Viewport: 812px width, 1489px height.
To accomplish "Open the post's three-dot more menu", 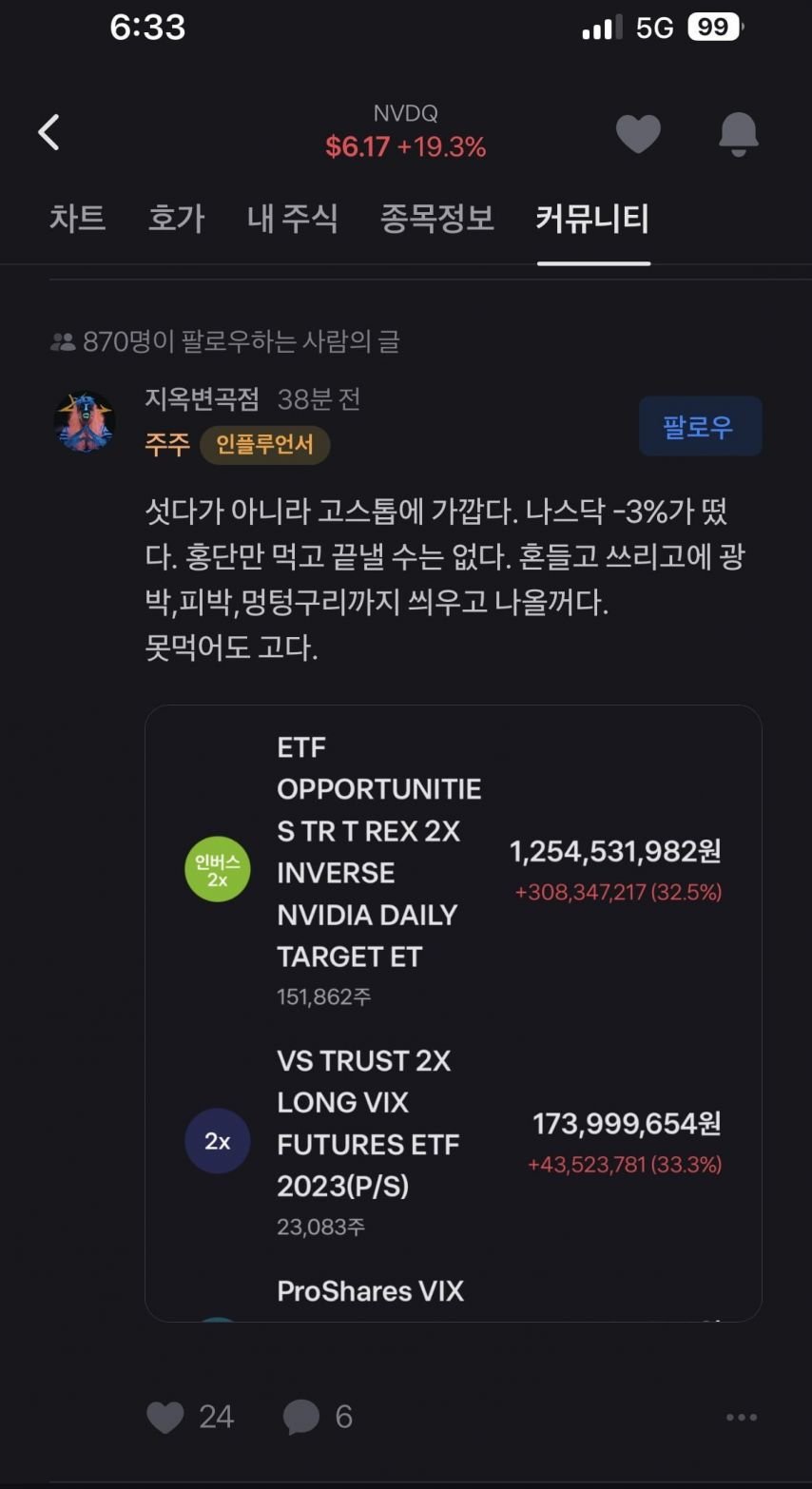I will click(741, 1417).
